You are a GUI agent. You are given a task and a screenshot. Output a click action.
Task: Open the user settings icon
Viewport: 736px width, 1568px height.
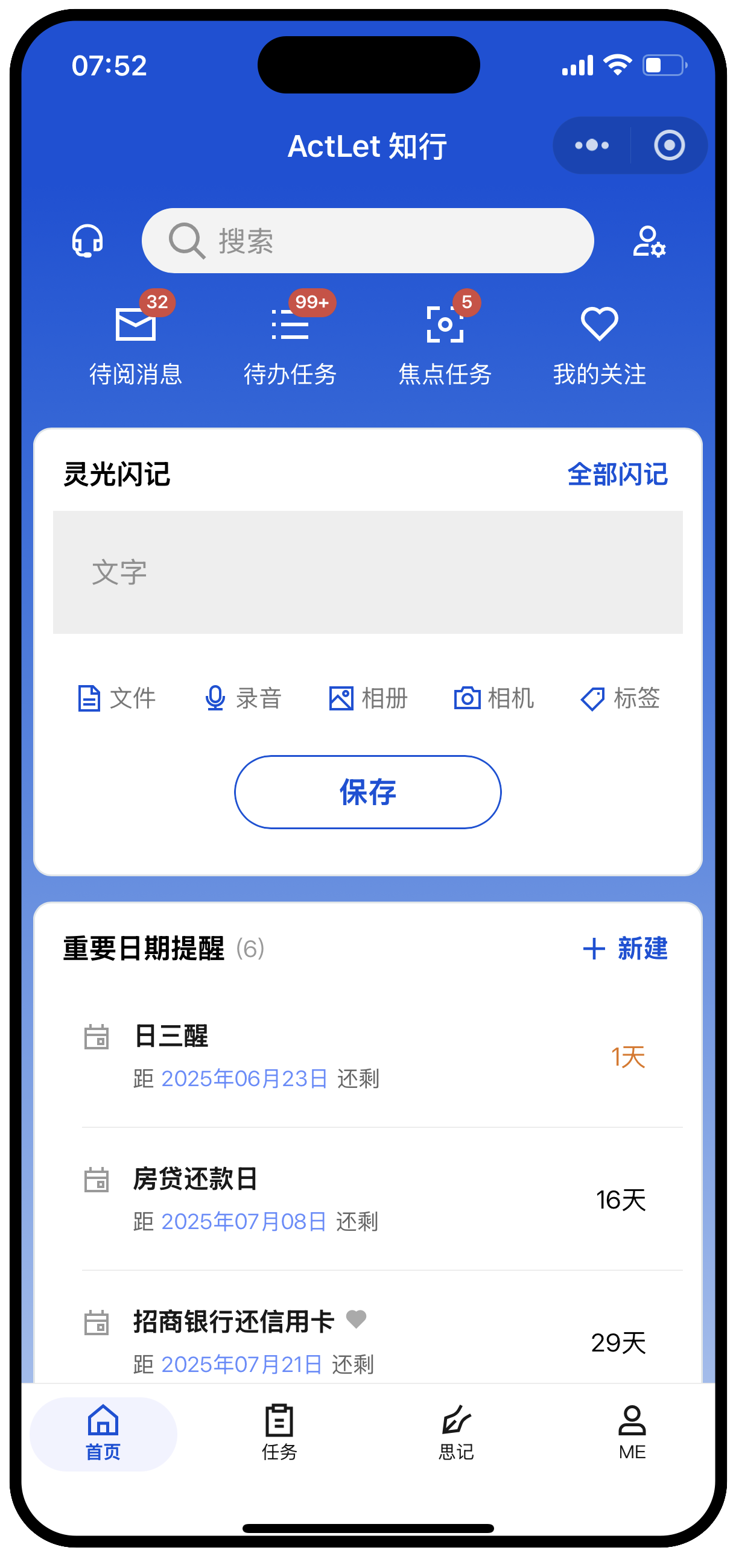point(649,241)
